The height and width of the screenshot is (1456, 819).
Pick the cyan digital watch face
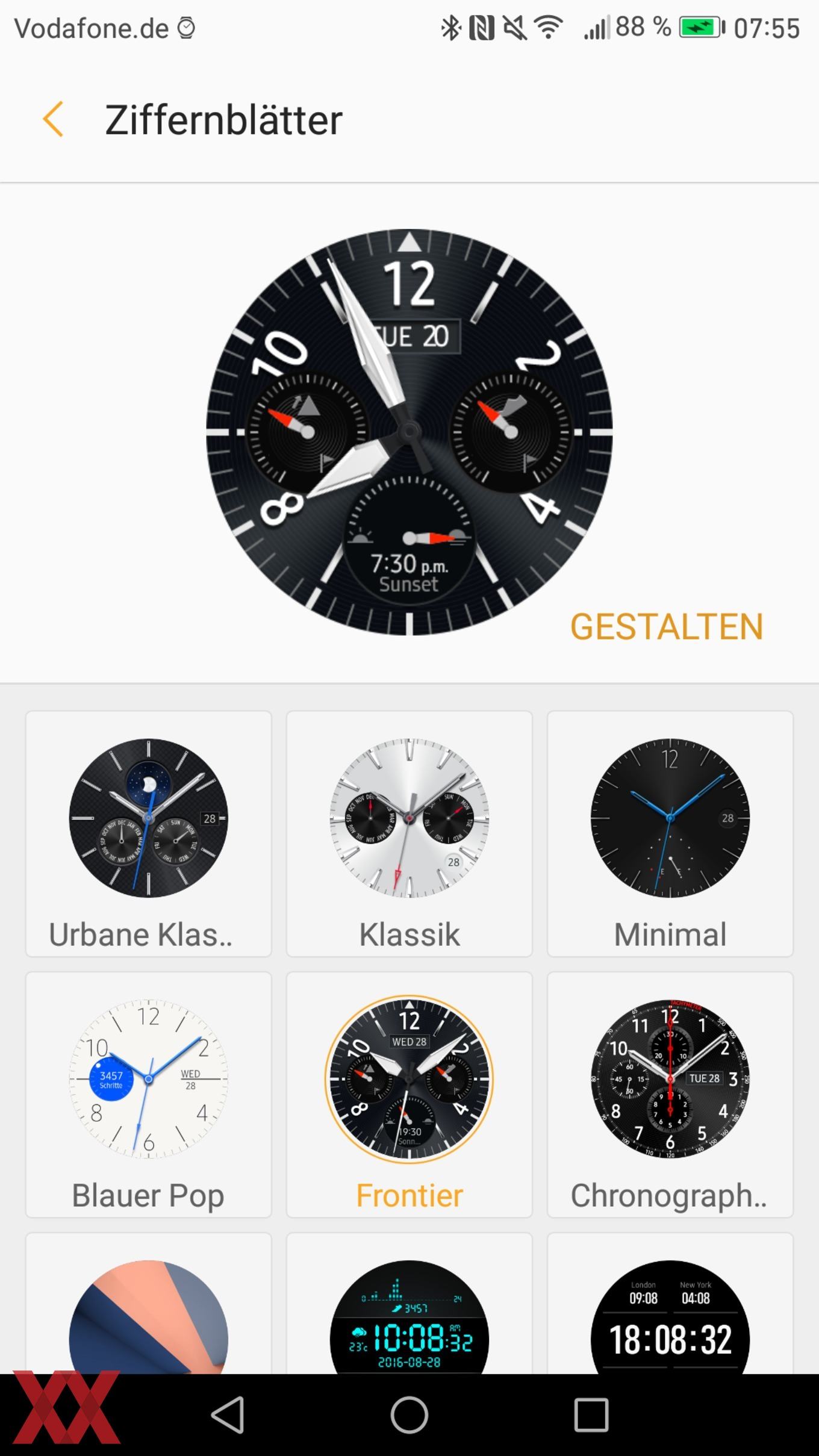(x=409, y=1304)
